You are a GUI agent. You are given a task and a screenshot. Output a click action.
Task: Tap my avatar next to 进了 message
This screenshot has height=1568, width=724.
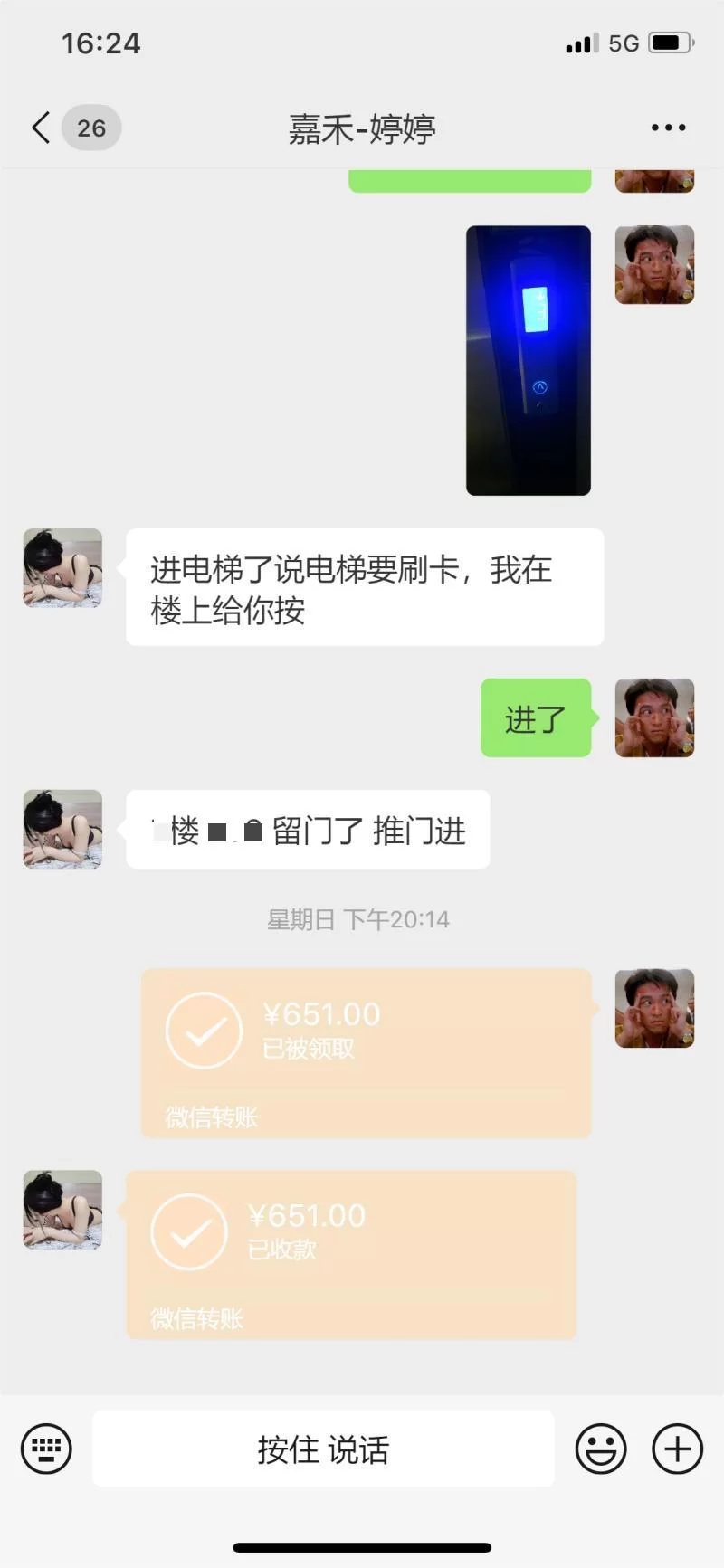click(x=654, y=717)
